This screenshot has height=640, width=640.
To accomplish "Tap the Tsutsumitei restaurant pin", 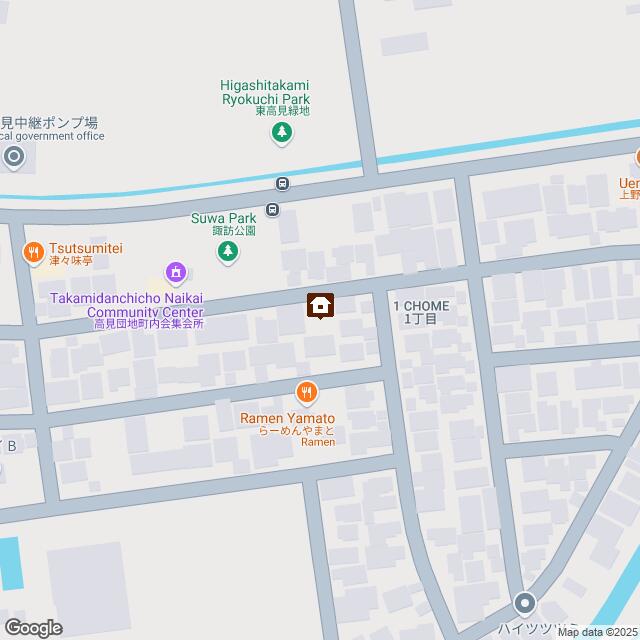I will pyautogui.click(x=33, y=251).
